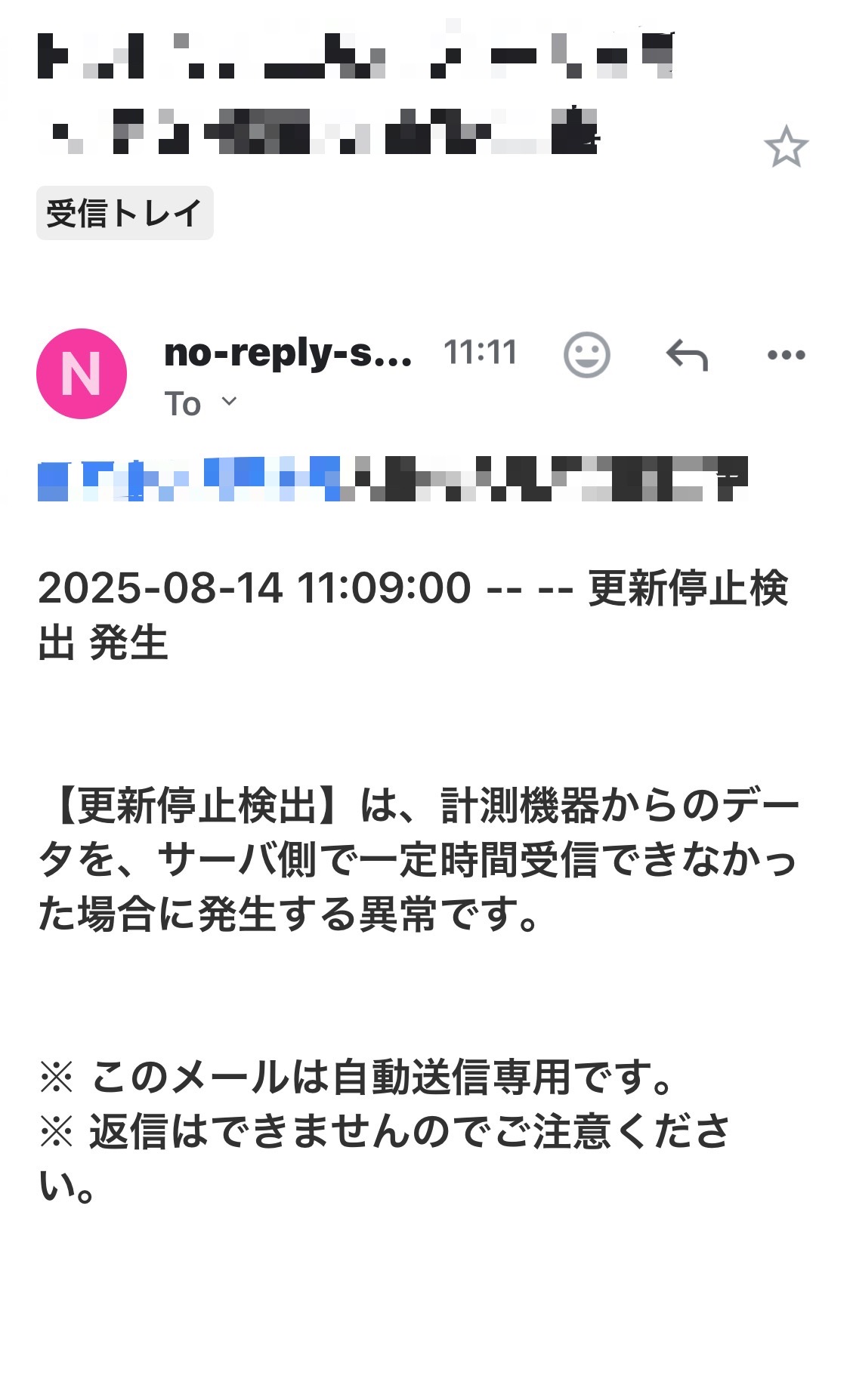The image size is (850, 1400).
Task: Open the sender's pink N avatar
Action: (82, 374)
